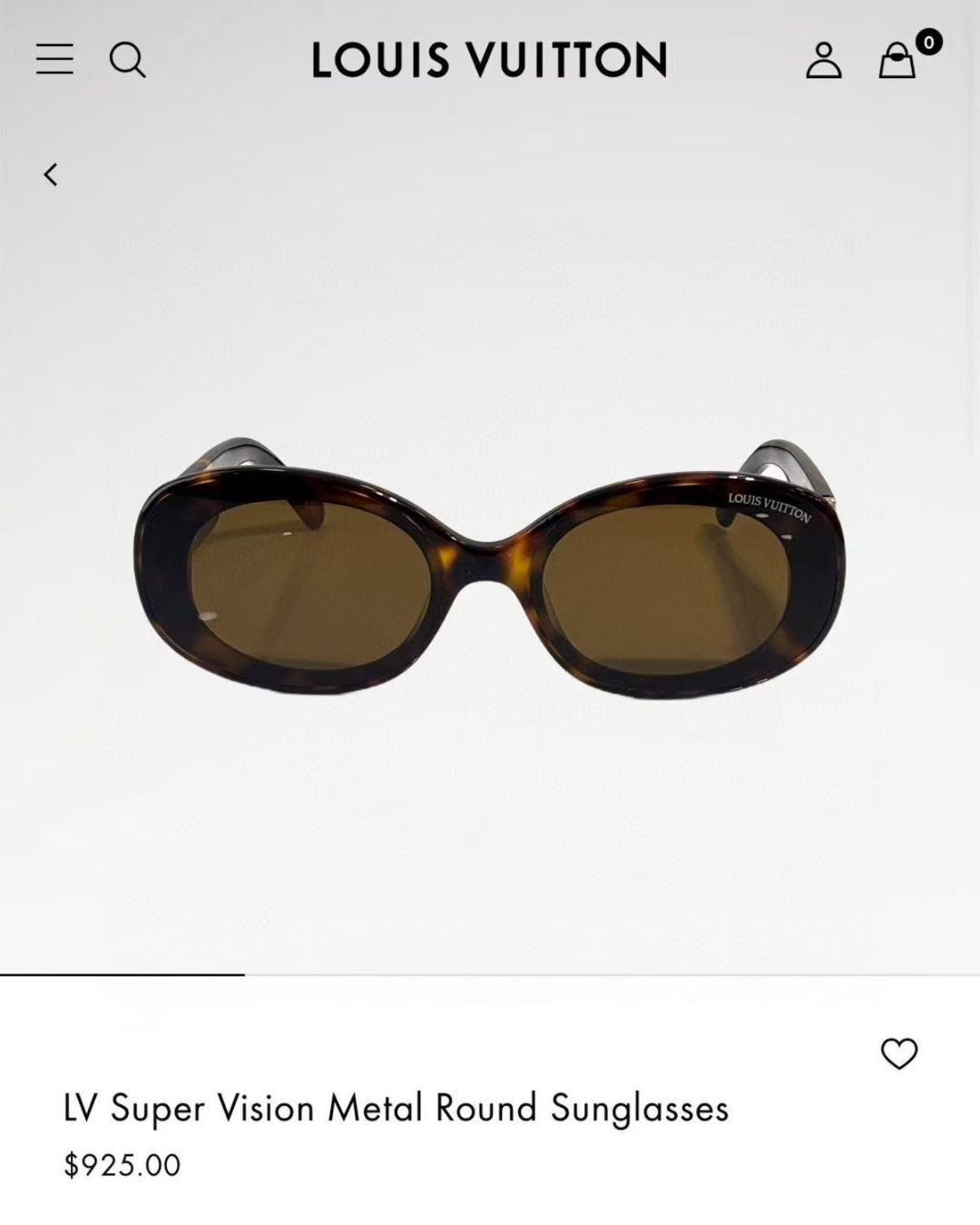Open the hamburger menu
This screenshot has width=980, height=1225.
click(x=54, y=60)
